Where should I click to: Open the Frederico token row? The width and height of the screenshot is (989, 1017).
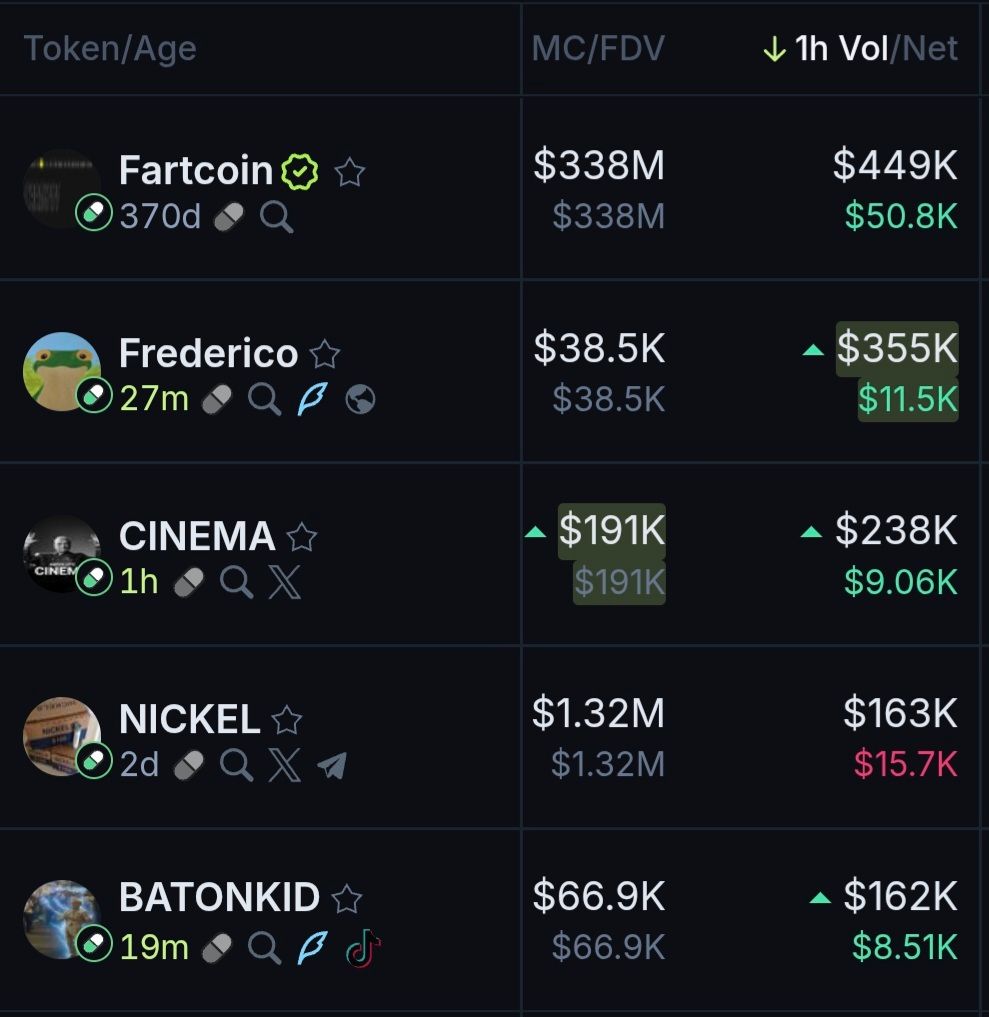[208, 353]
